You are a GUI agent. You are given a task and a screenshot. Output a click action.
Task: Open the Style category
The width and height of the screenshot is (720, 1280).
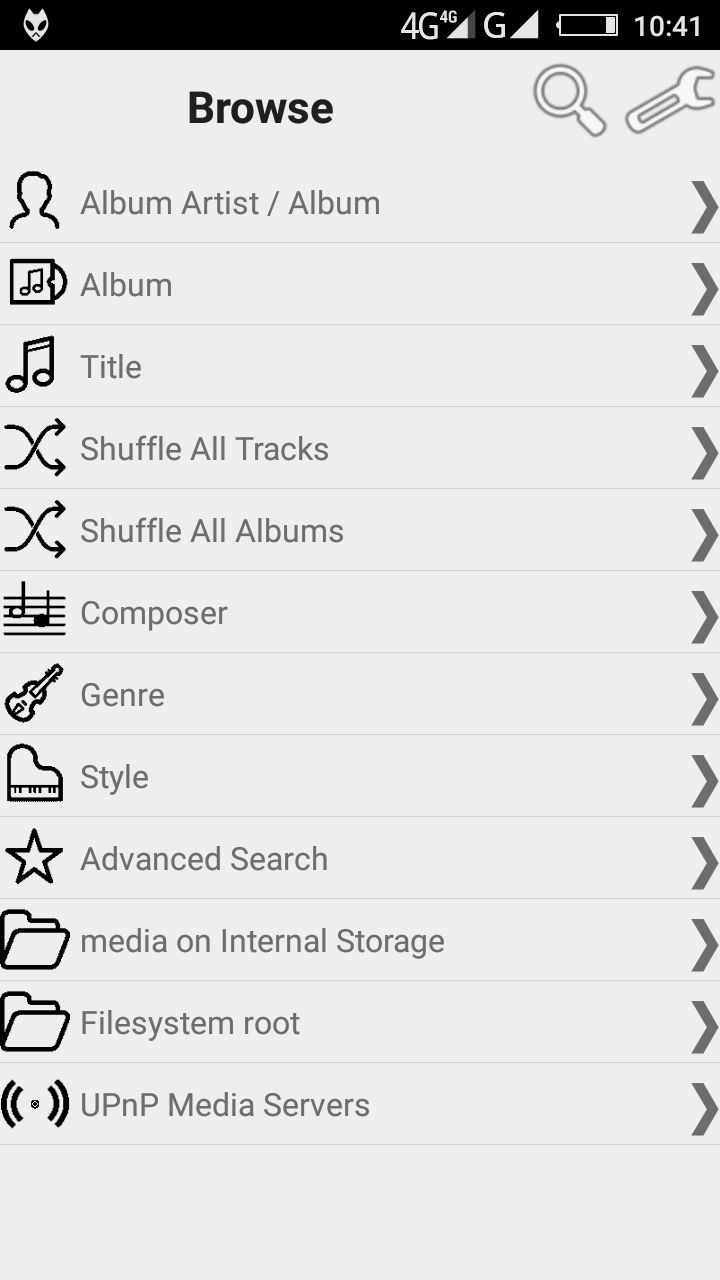(360, 776)
